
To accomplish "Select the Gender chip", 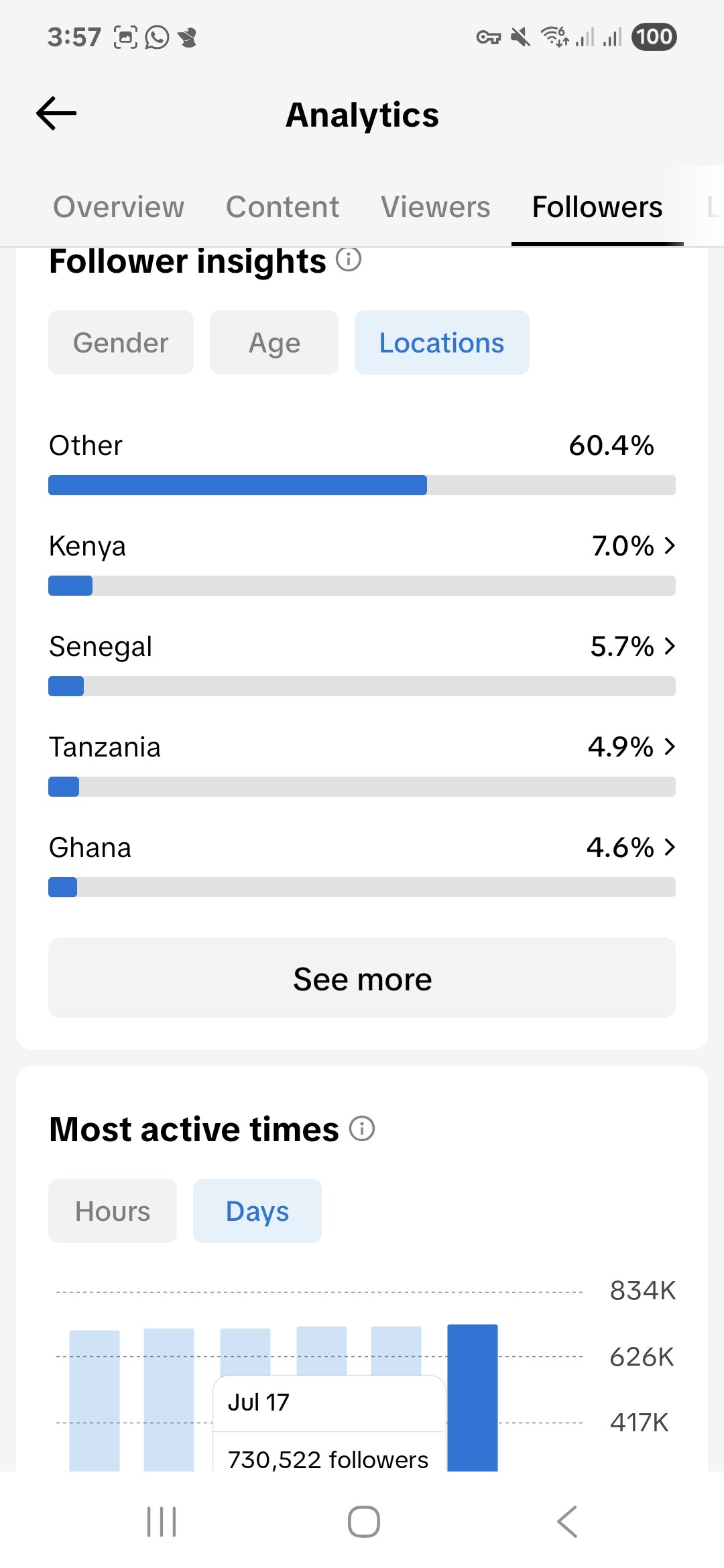I will click(x=121, y=342).
